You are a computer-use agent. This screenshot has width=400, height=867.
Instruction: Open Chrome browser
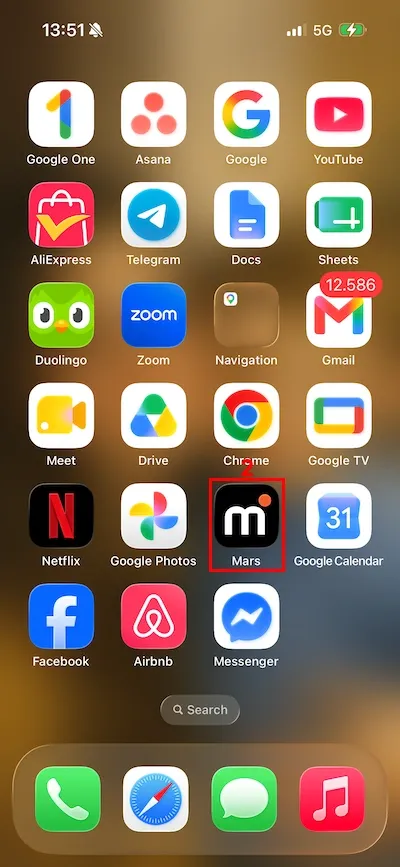[246, 415]
